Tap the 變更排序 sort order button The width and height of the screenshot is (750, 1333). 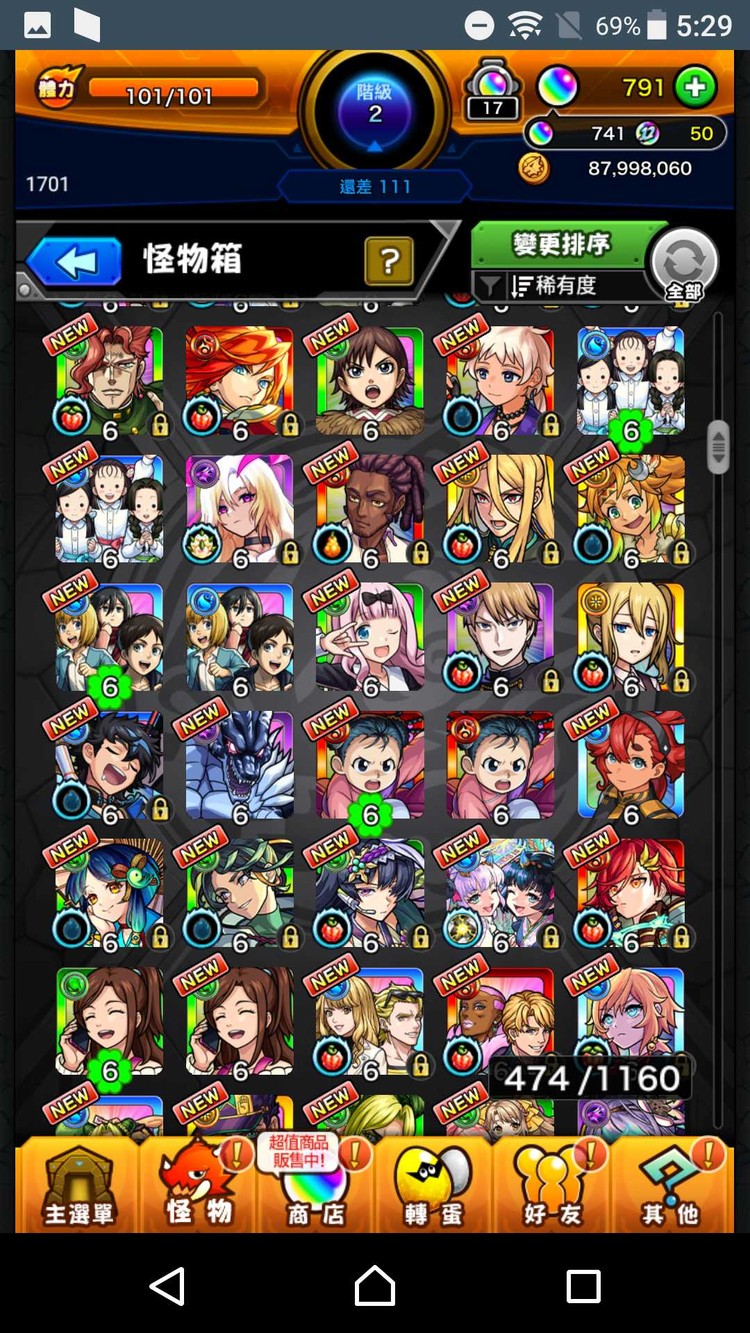click(x=562, y=244)
